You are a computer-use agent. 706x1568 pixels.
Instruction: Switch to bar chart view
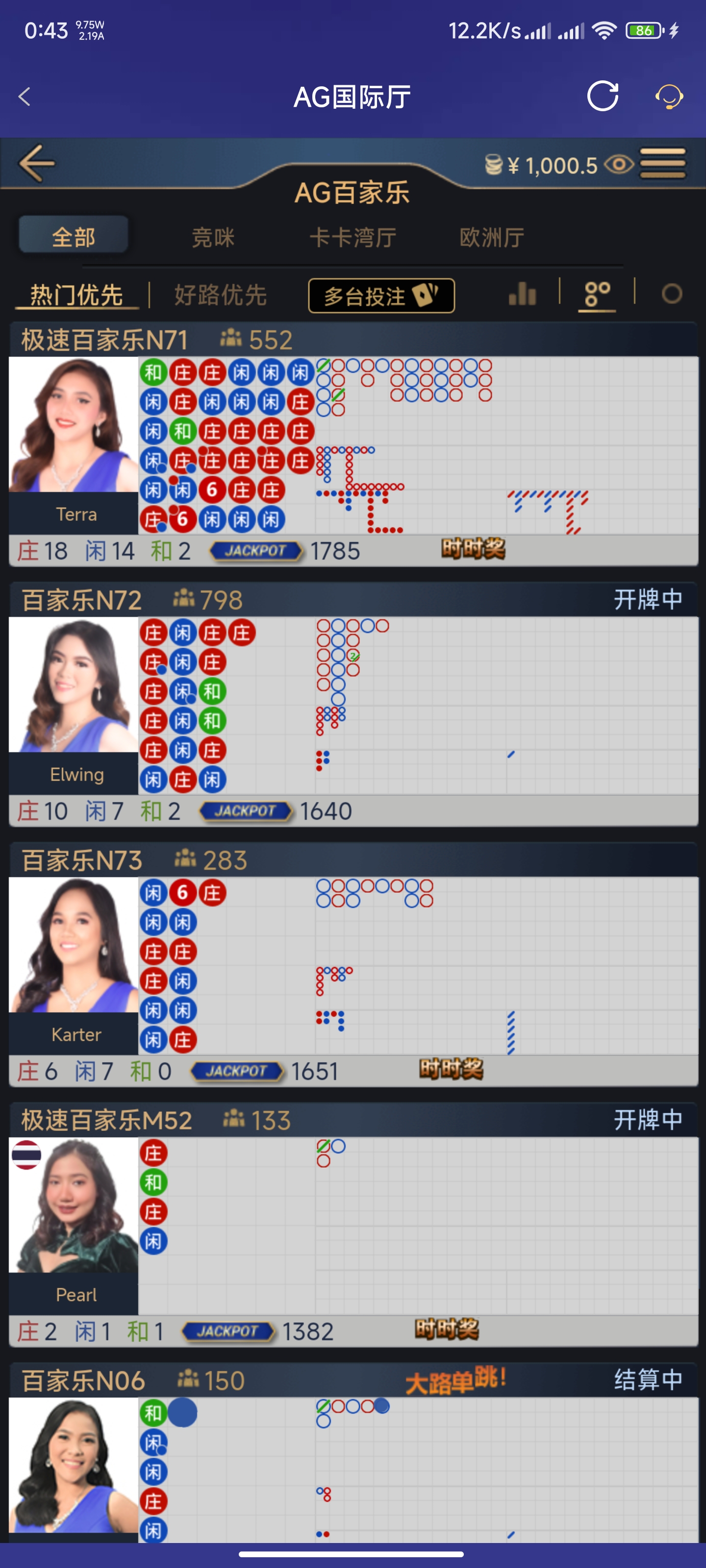(x=522, y=294)
